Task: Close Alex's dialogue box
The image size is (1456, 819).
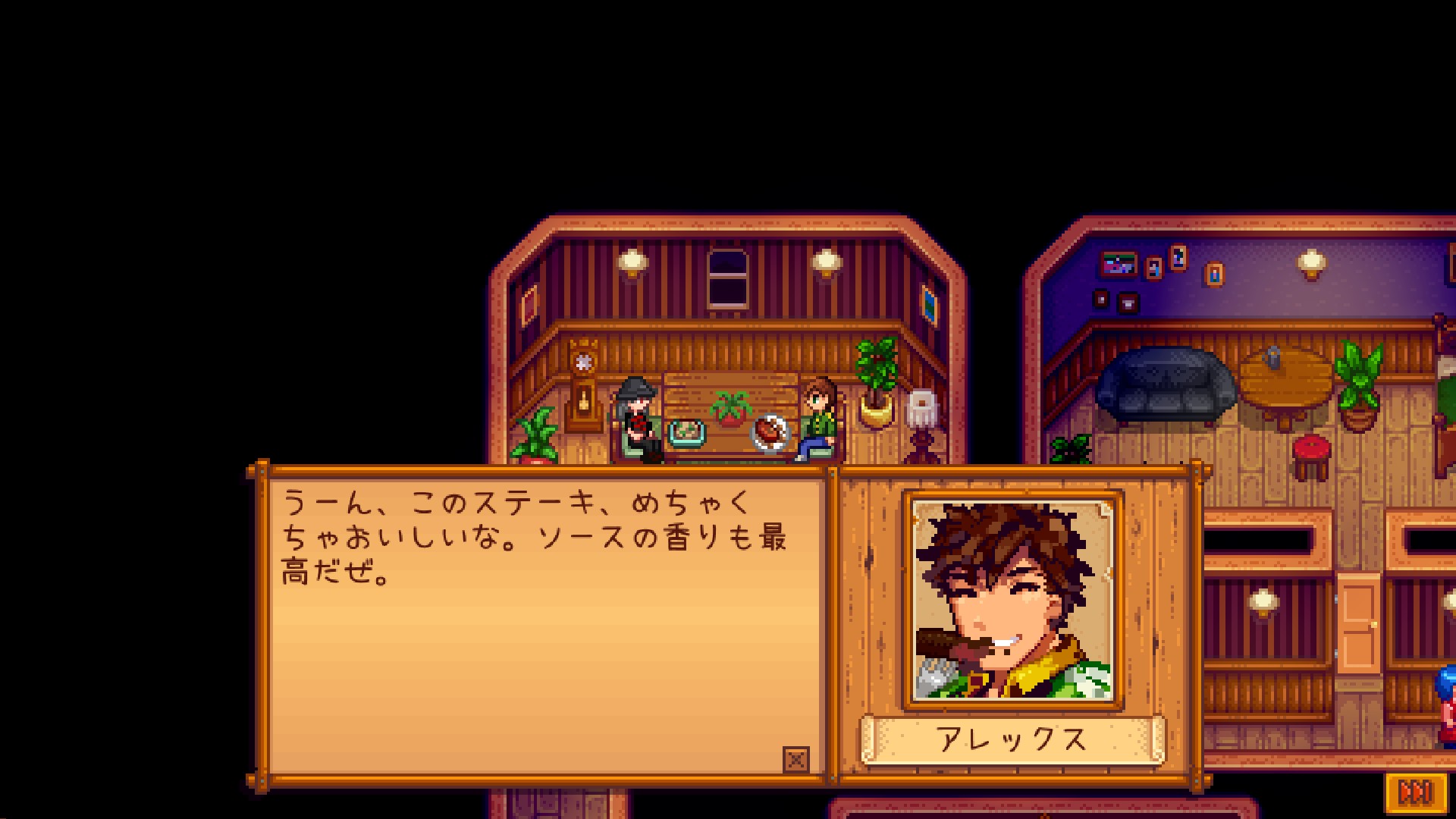Action: 795,759
